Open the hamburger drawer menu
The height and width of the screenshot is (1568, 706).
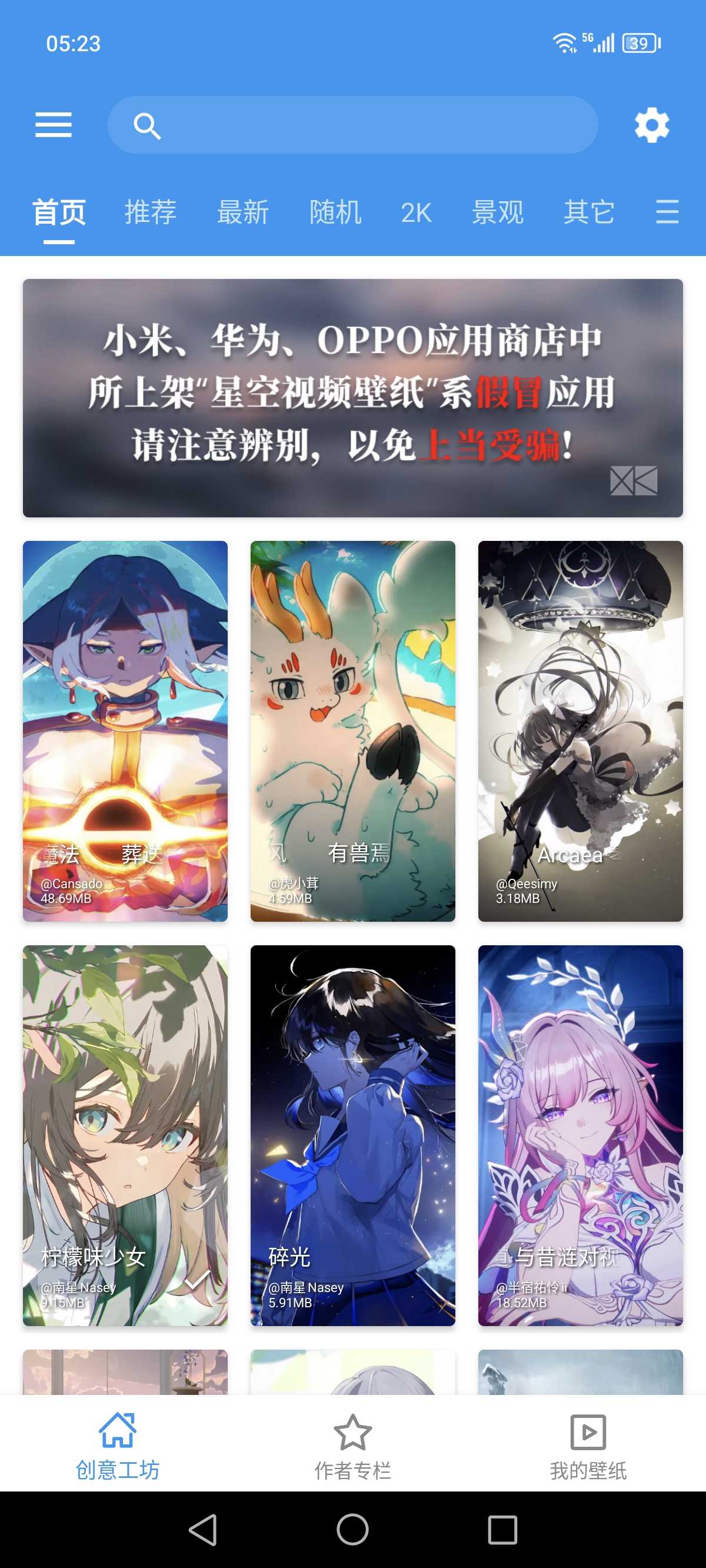(x=54, y=125)
